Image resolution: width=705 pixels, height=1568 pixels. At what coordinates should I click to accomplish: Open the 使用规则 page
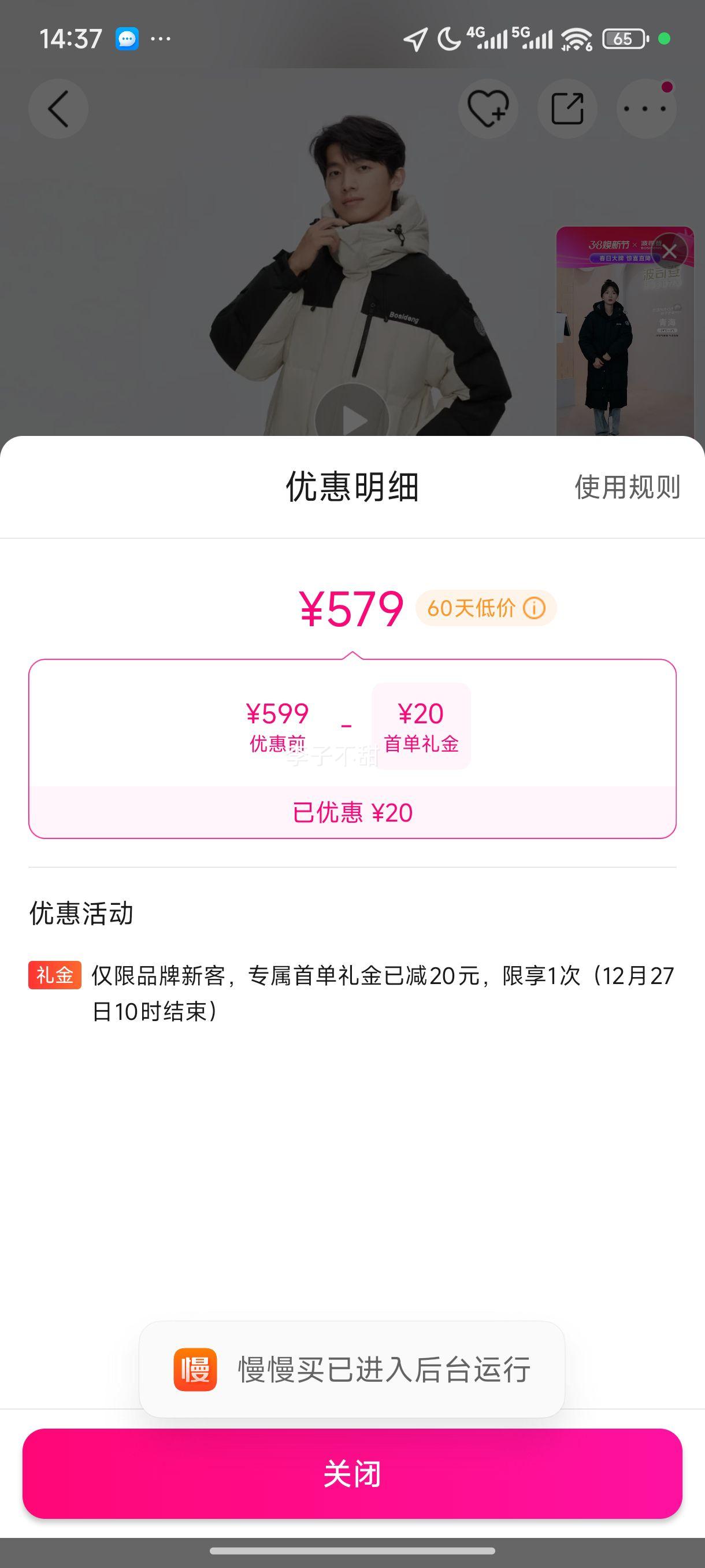(626, 486)
